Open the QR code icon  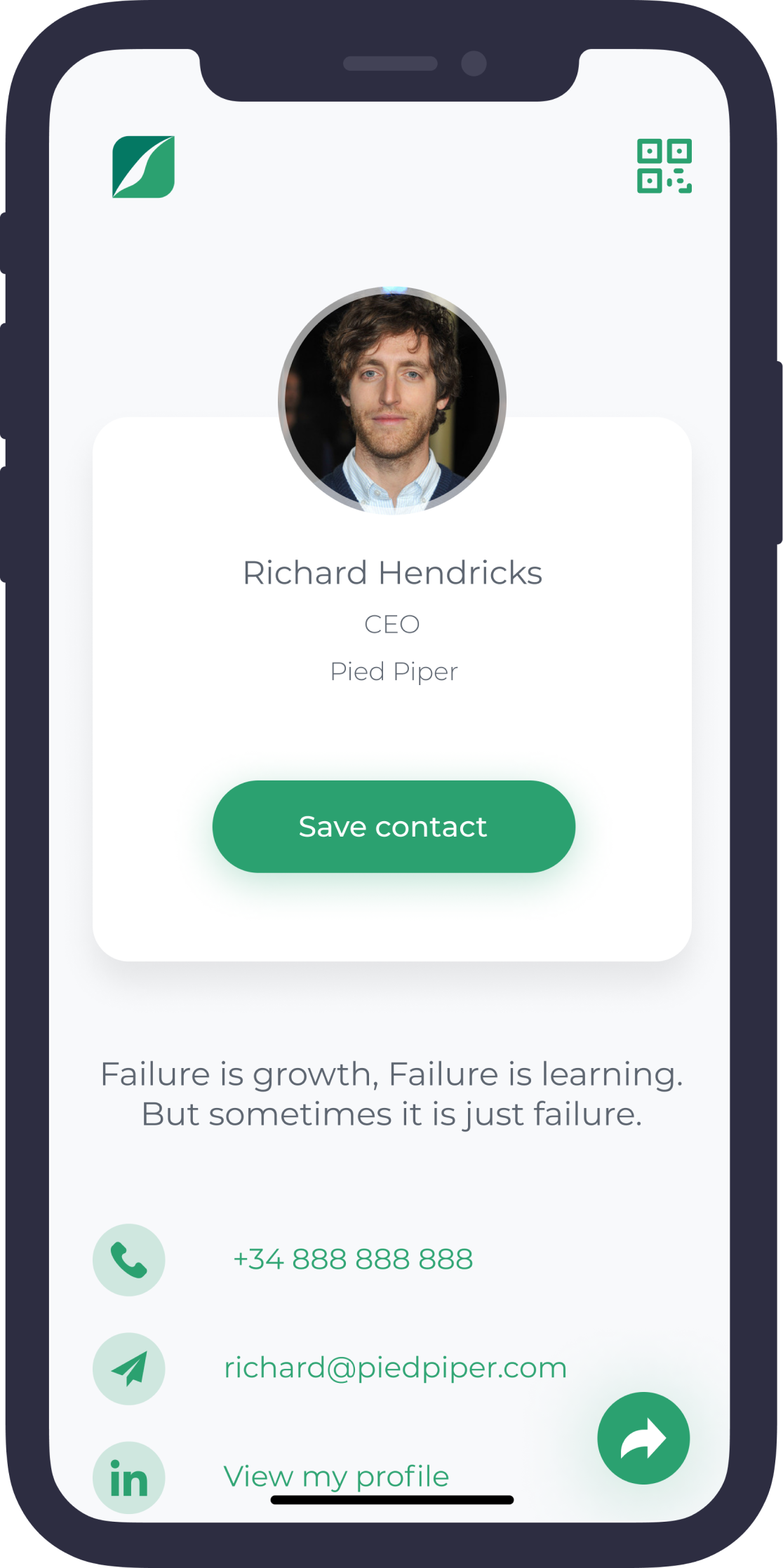click(664, 166)
